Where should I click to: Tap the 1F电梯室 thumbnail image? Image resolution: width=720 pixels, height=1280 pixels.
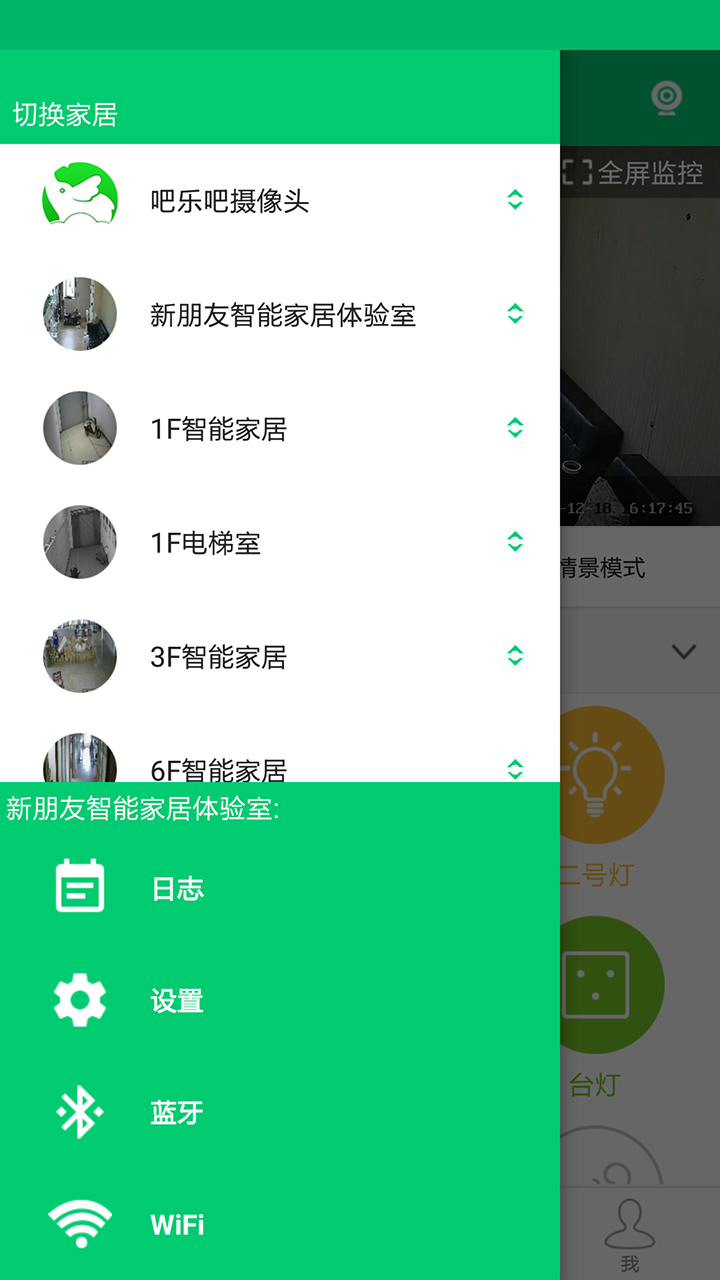[79, 543]
